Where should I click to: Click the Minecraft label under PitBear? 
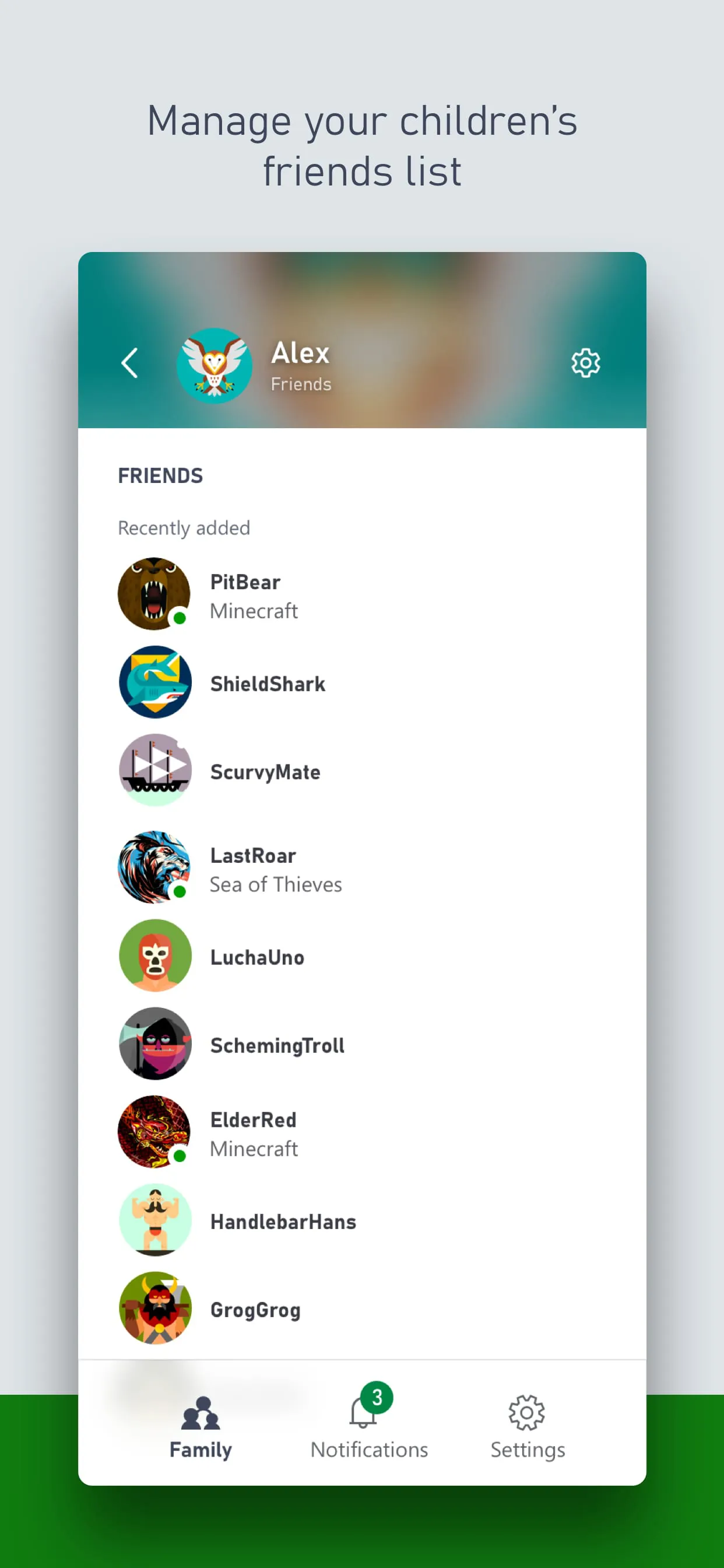(254, 611)
